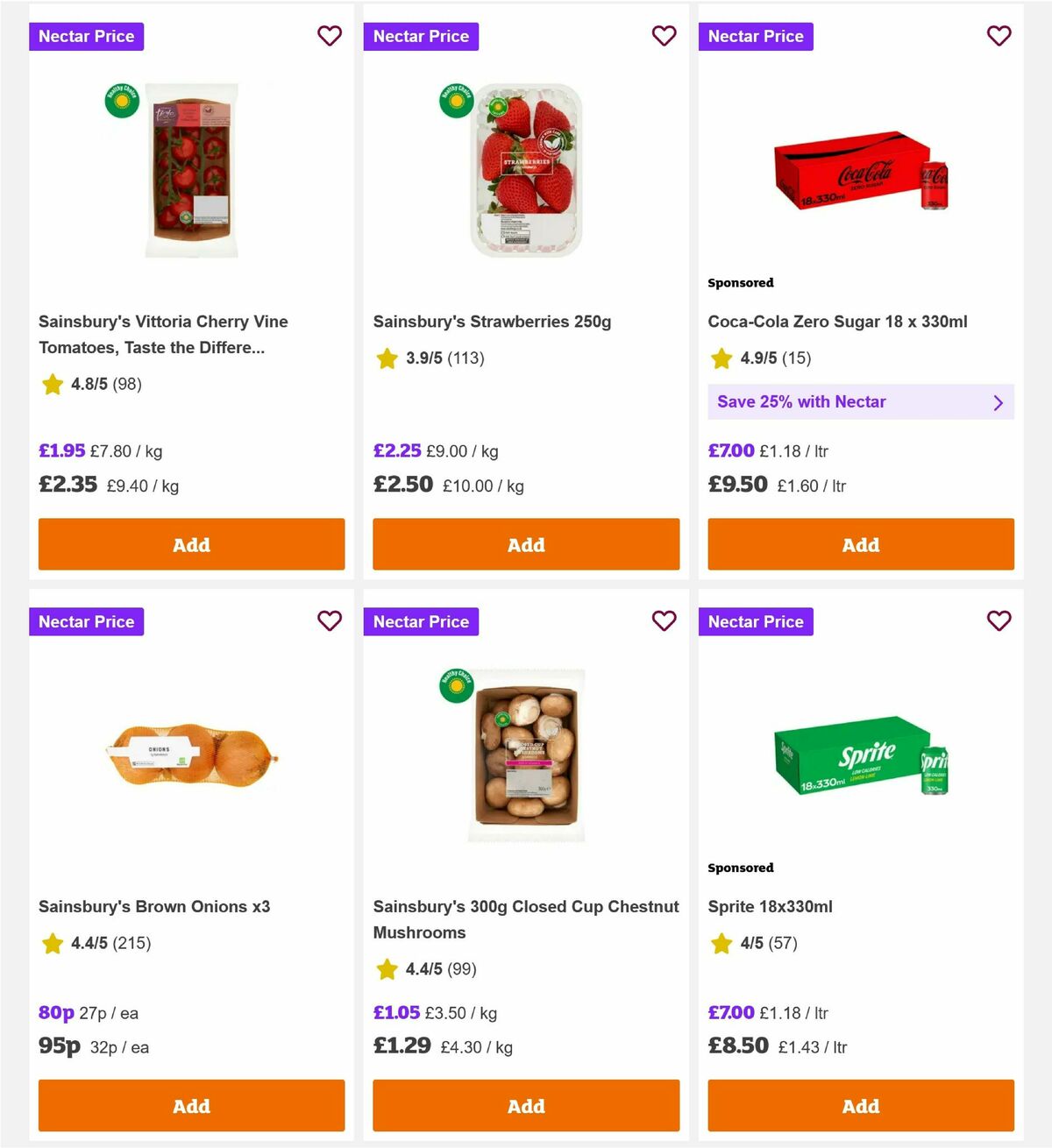Click the heart icon on Sprite 18x330ml
The height and width of the screenshot is (1148, 1052).
pos(999,621)
